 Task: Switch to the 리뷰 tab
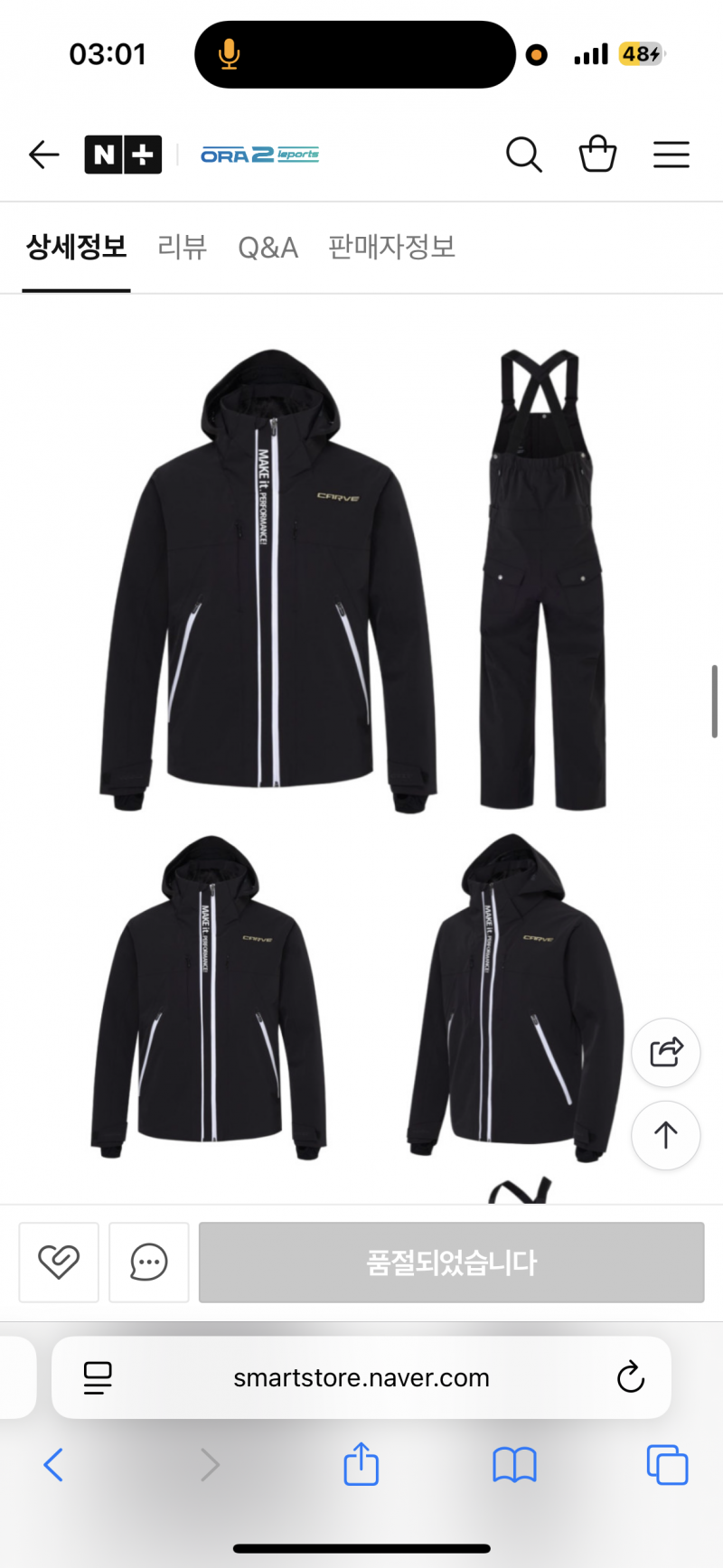click(183, 248)
